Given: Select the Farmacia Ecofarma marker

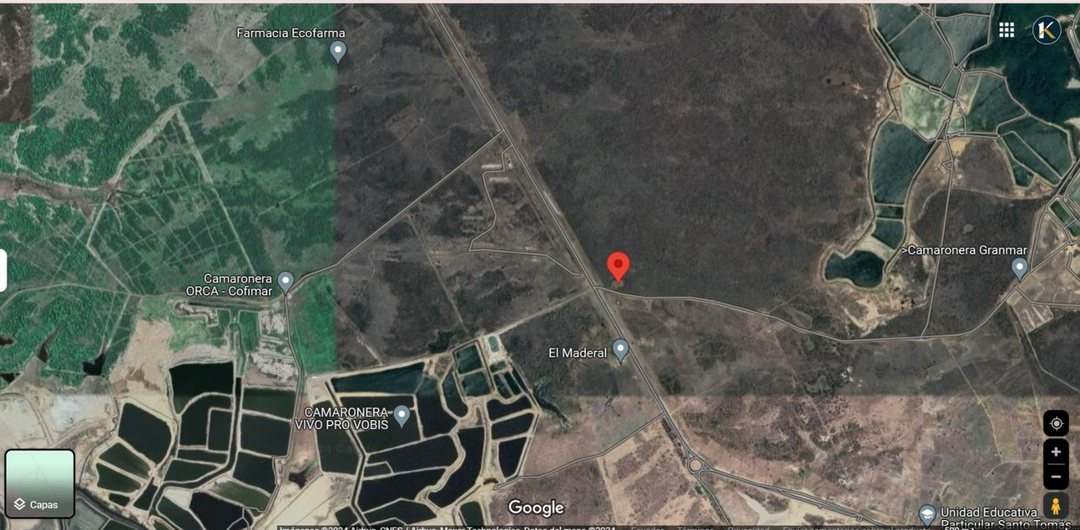Looking at the screenshot, I should point(338,52).
